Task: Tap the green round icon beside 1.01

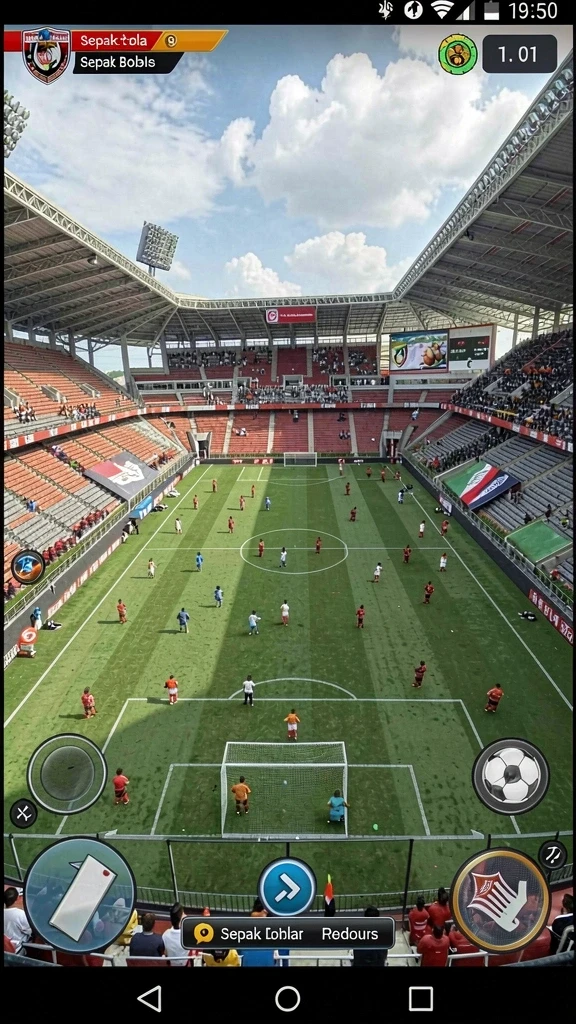Action: (457, 54)
